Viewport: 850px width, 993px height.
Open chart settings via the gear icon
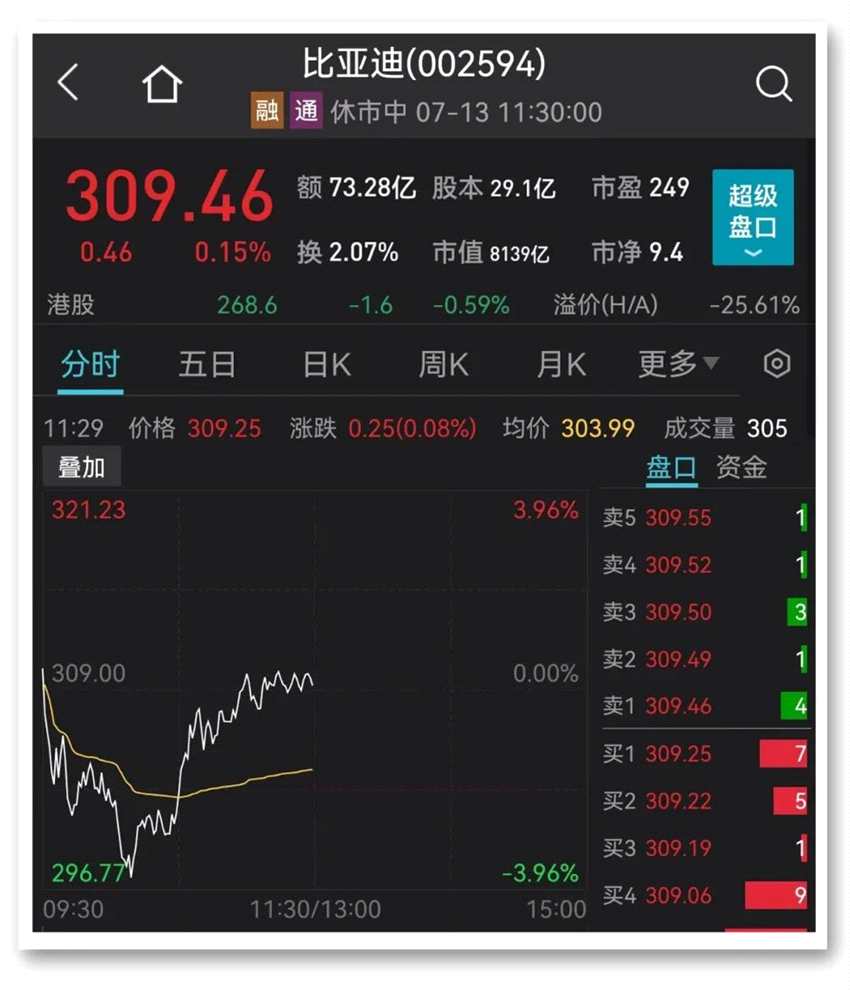click(777, 364)
